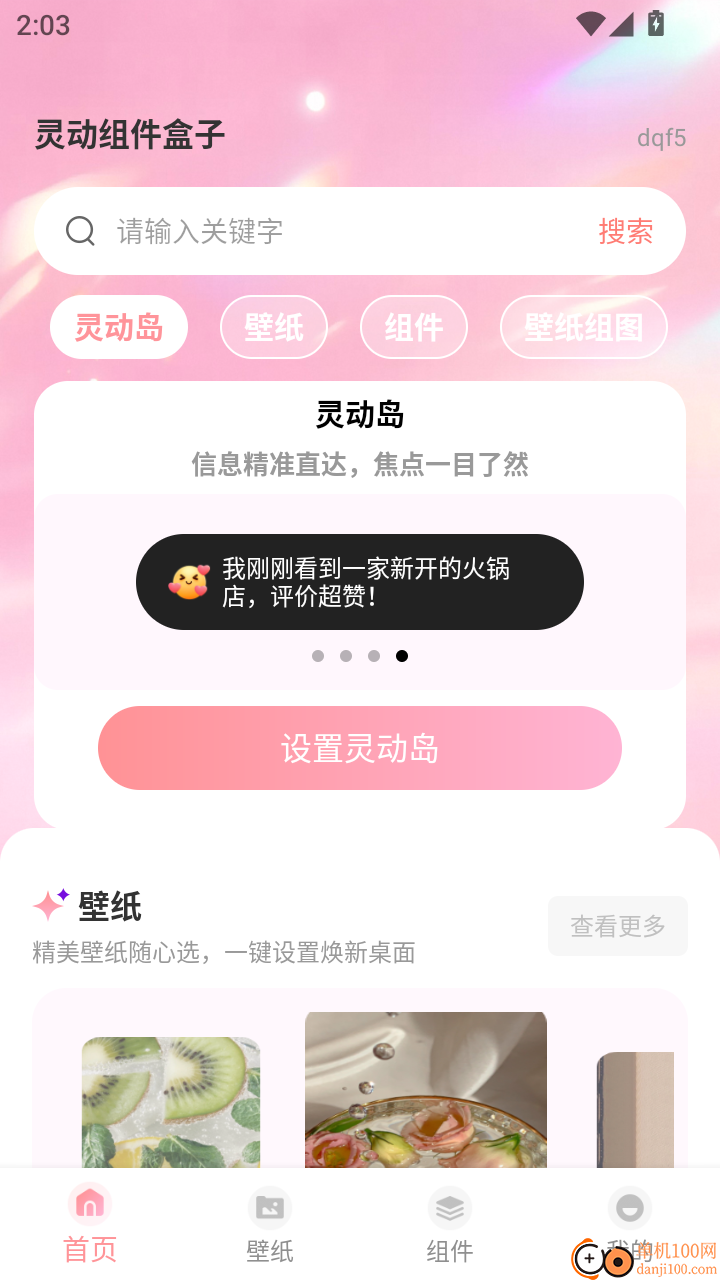720x1280 pixels.
Task: Open the 组件 widgets icon in bottom navigation
Action: (x=450, y=1207)
